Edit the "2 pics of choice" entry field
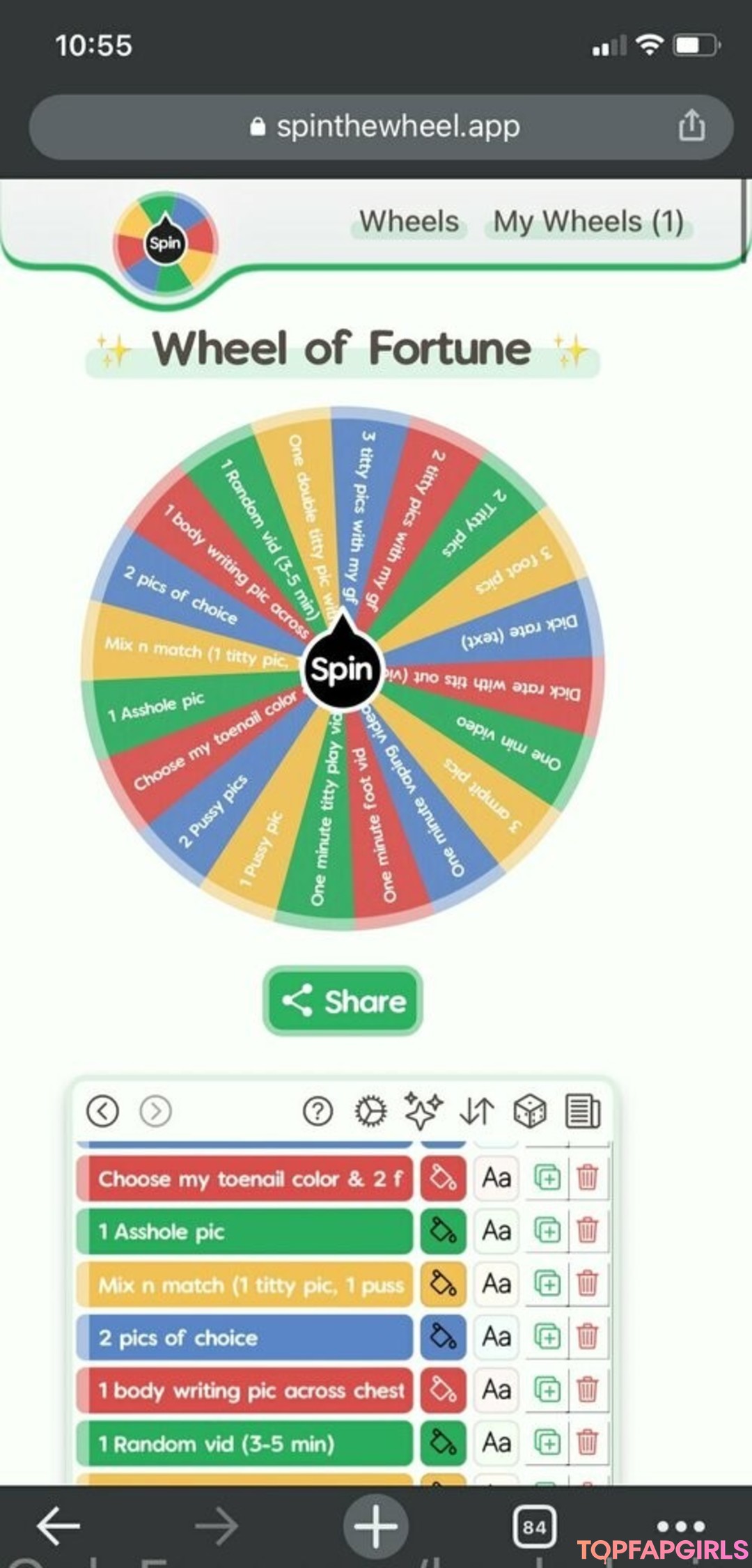 pyautogui.click(x=245, y=1337)
